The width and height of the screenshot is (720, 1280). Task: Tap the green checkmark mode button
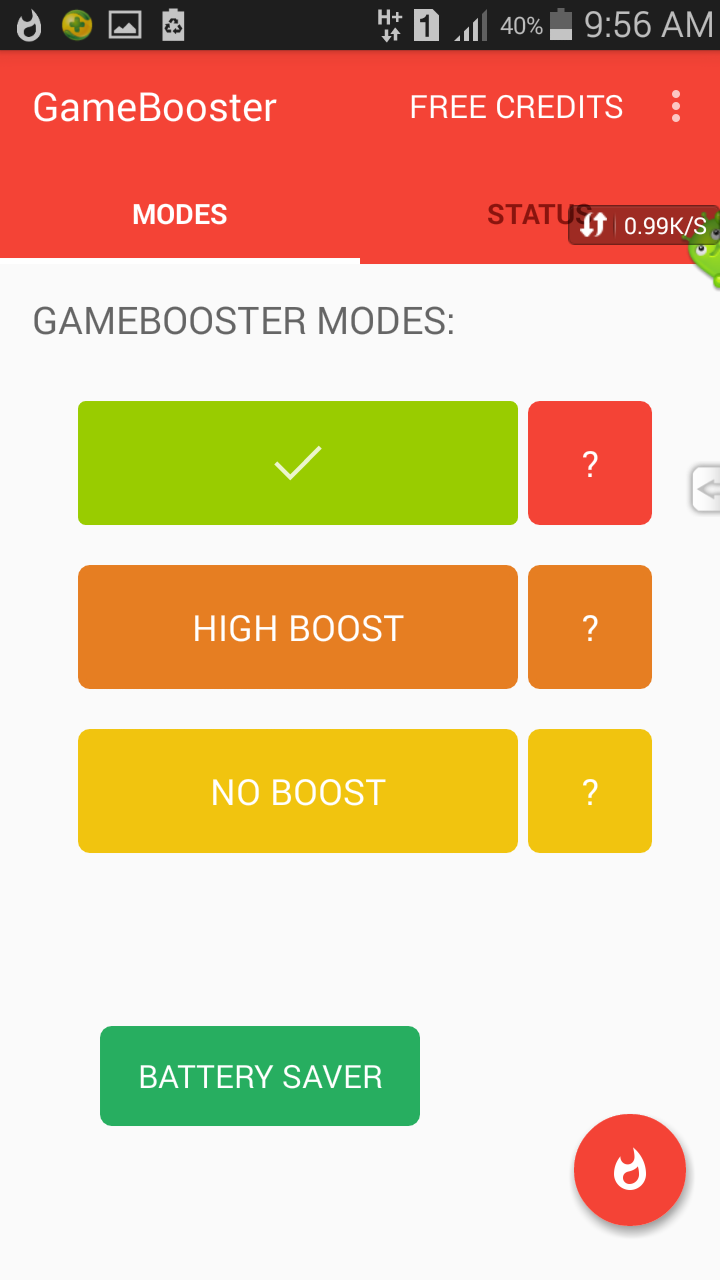click(298, 463)
